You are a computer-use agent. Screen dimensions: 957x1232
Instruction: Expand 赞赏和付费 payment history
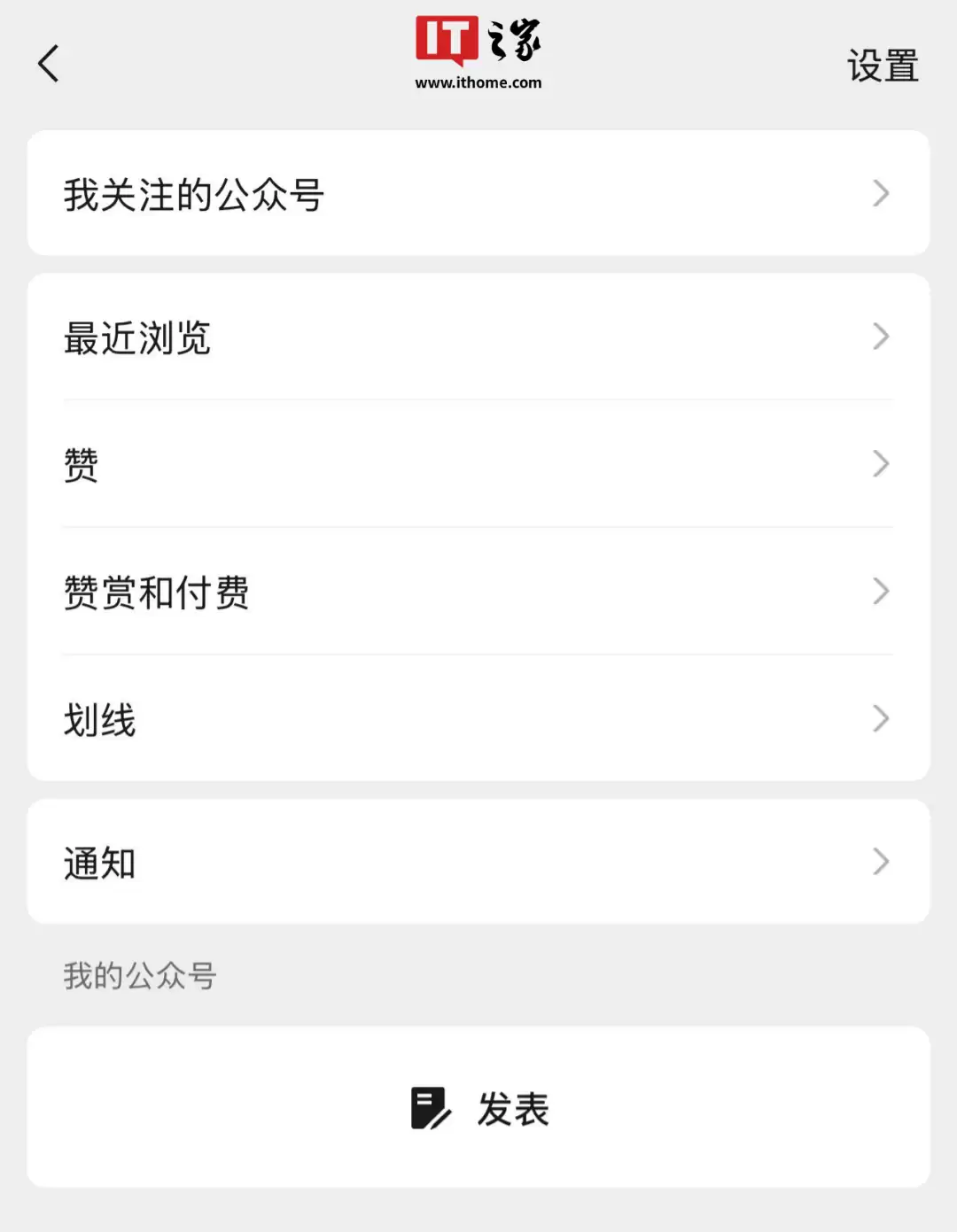point(354,591)
